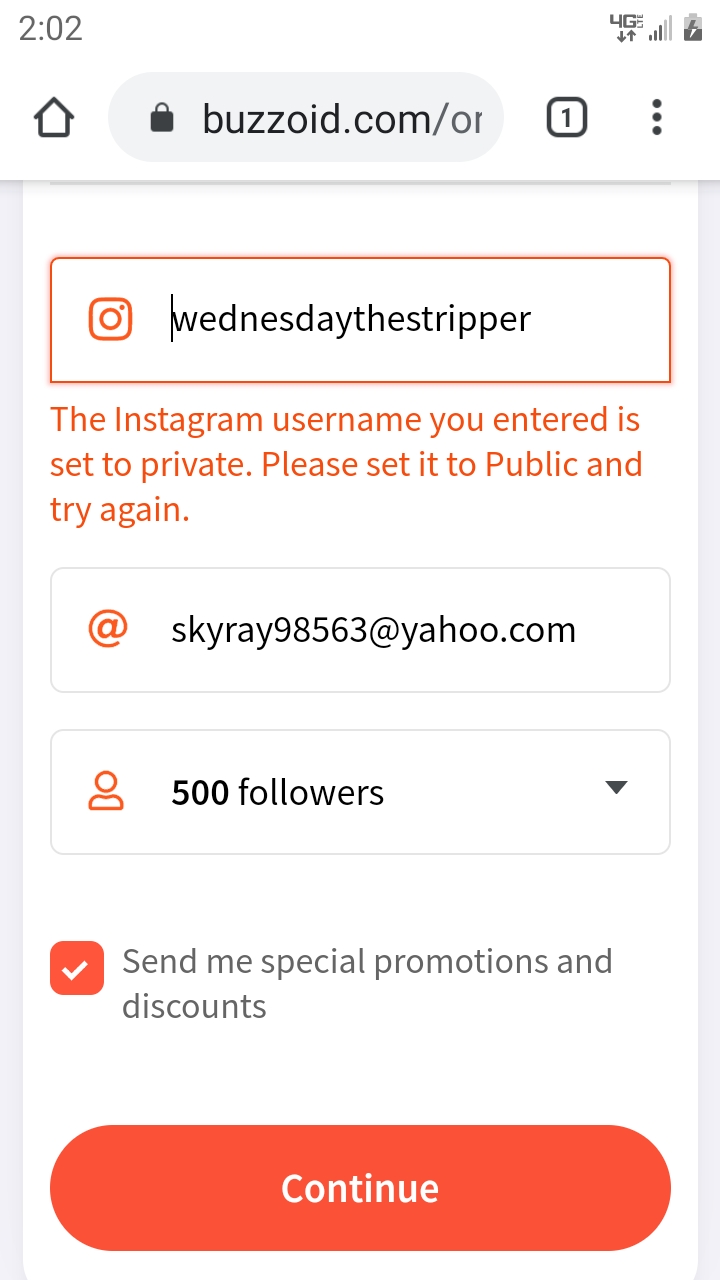Tap the Continue button
Image resolution: width=720 pixels, height=1280 pixels.
click(x=360, y=1188)
